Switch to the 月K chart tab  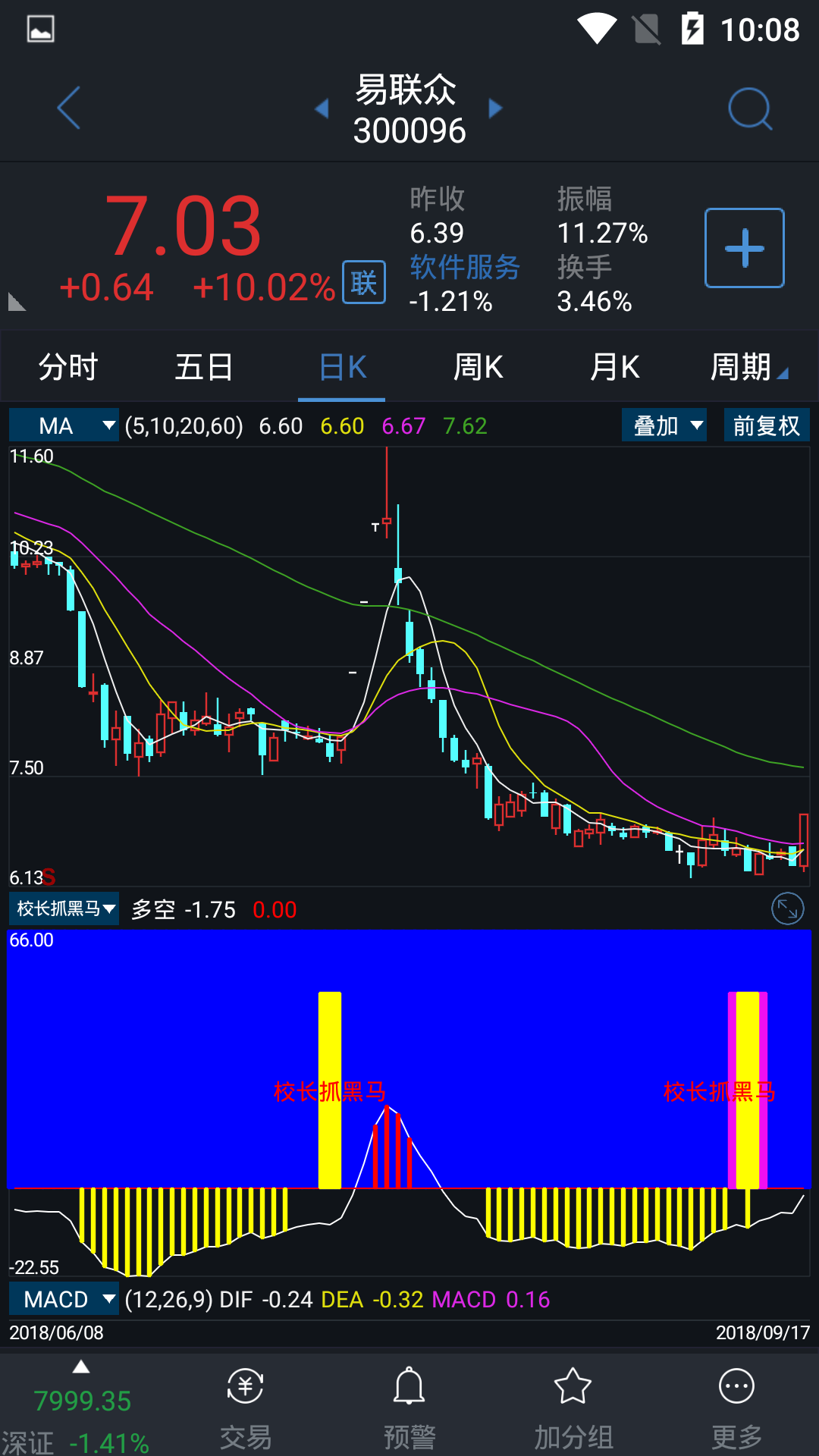point(614,367)
